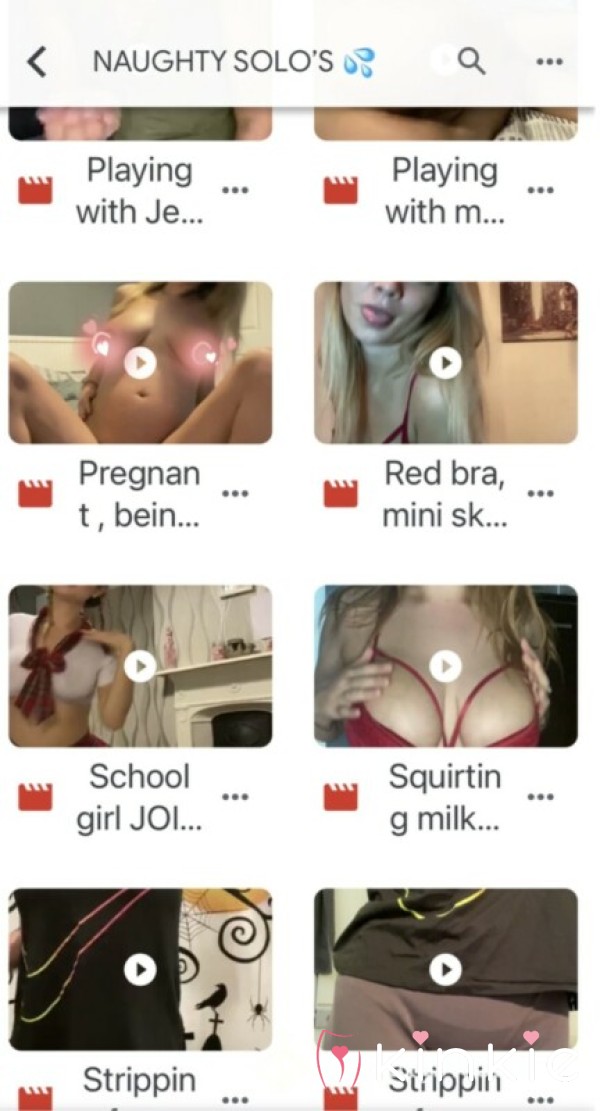This screenshot has width=600, height=1111.
Task: Open the 'Squirting milk...' video file
Action: click(x=445, y=666)
